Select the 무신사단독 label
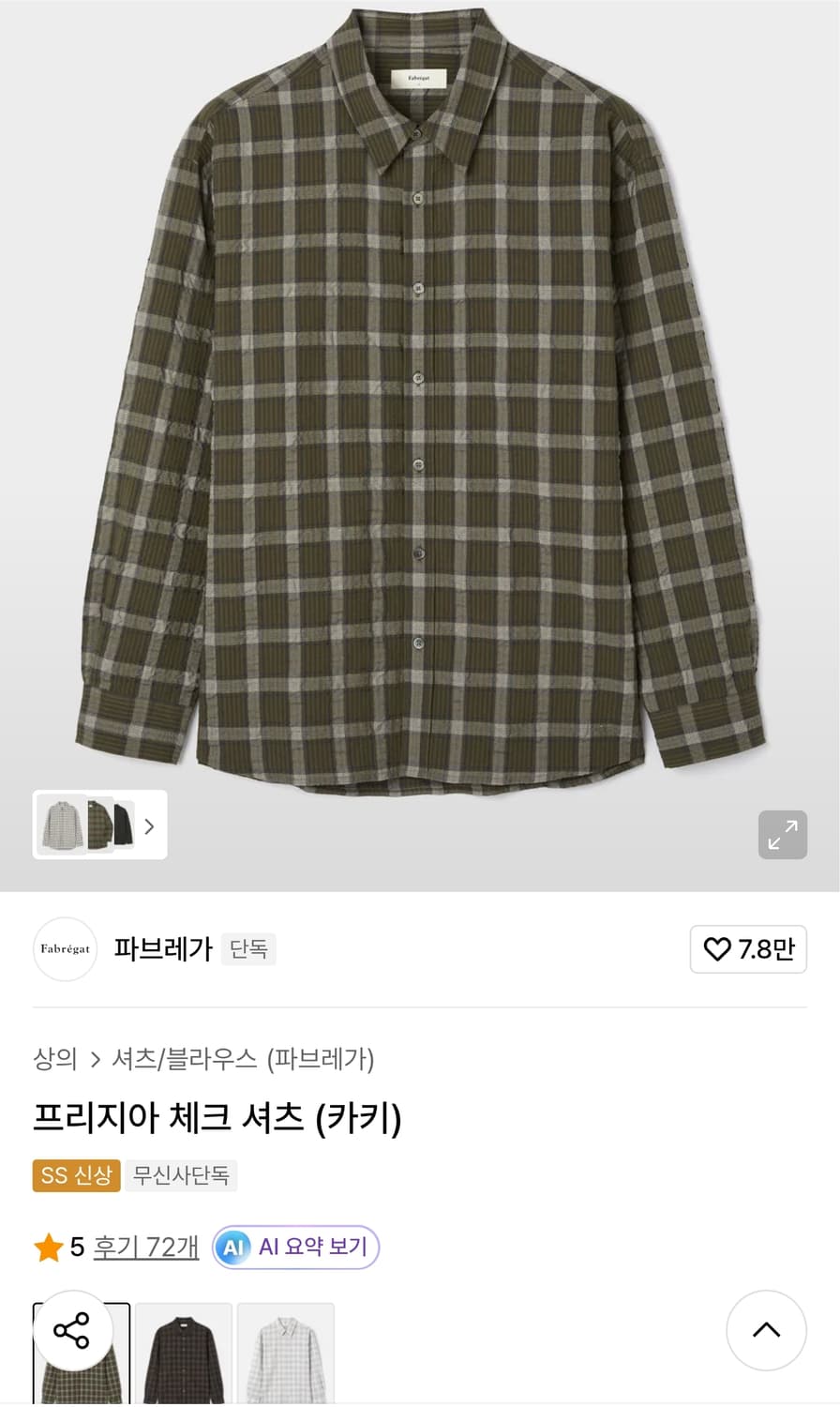The image size is (840, 1407). pyautogui.click(x=182, y=1175)
